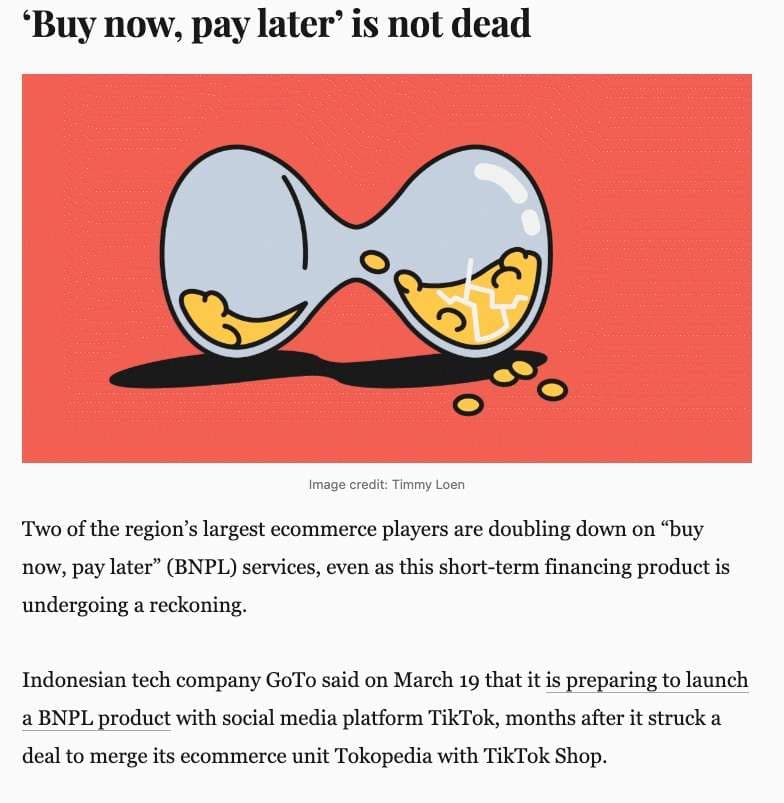The width and height of the screenshot is (784, 803).
Task: Open the 'is preparing to launch a BNPL product' link
Action: click(646, 681)
